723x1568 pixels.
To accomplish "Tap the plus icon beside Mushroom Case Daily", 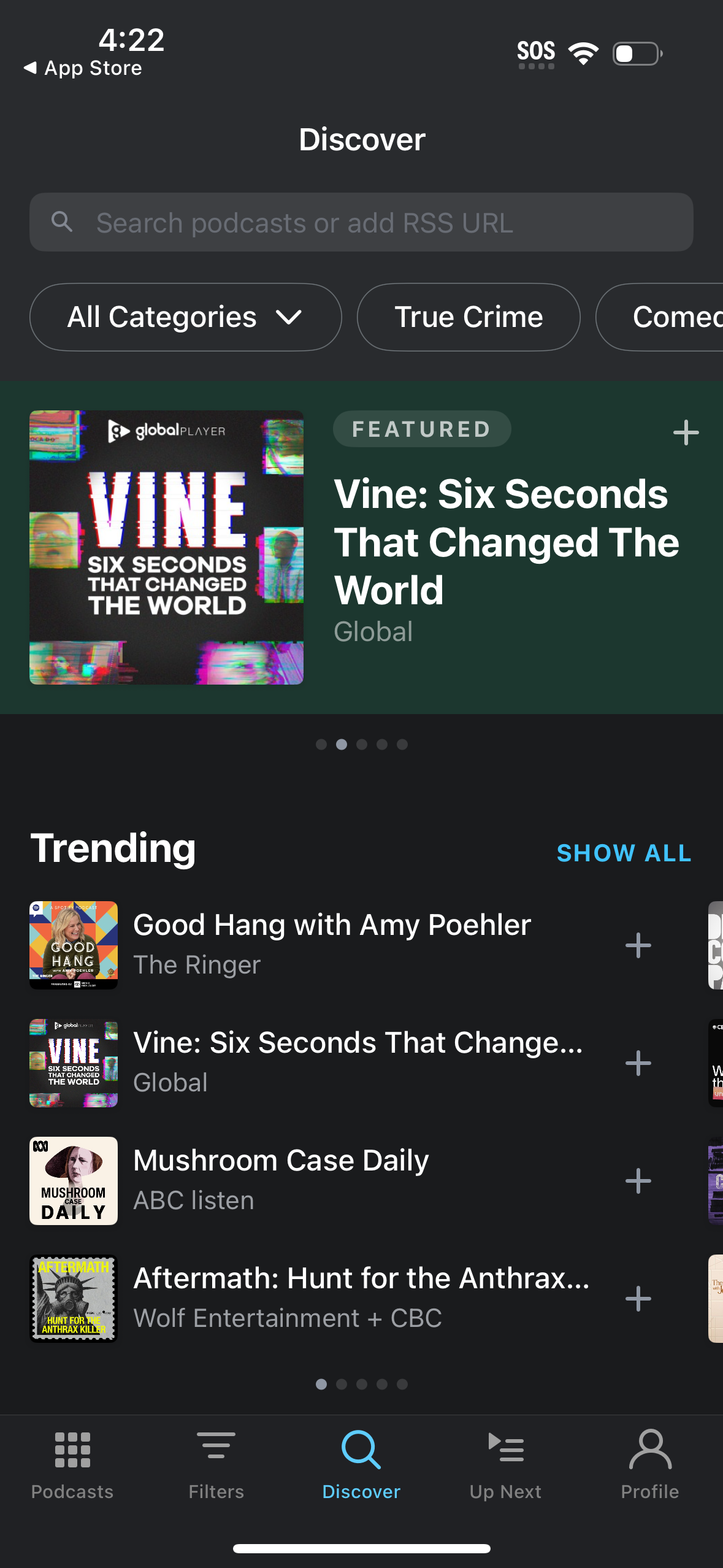I will pyautogui.click(x=638, y=1180).
